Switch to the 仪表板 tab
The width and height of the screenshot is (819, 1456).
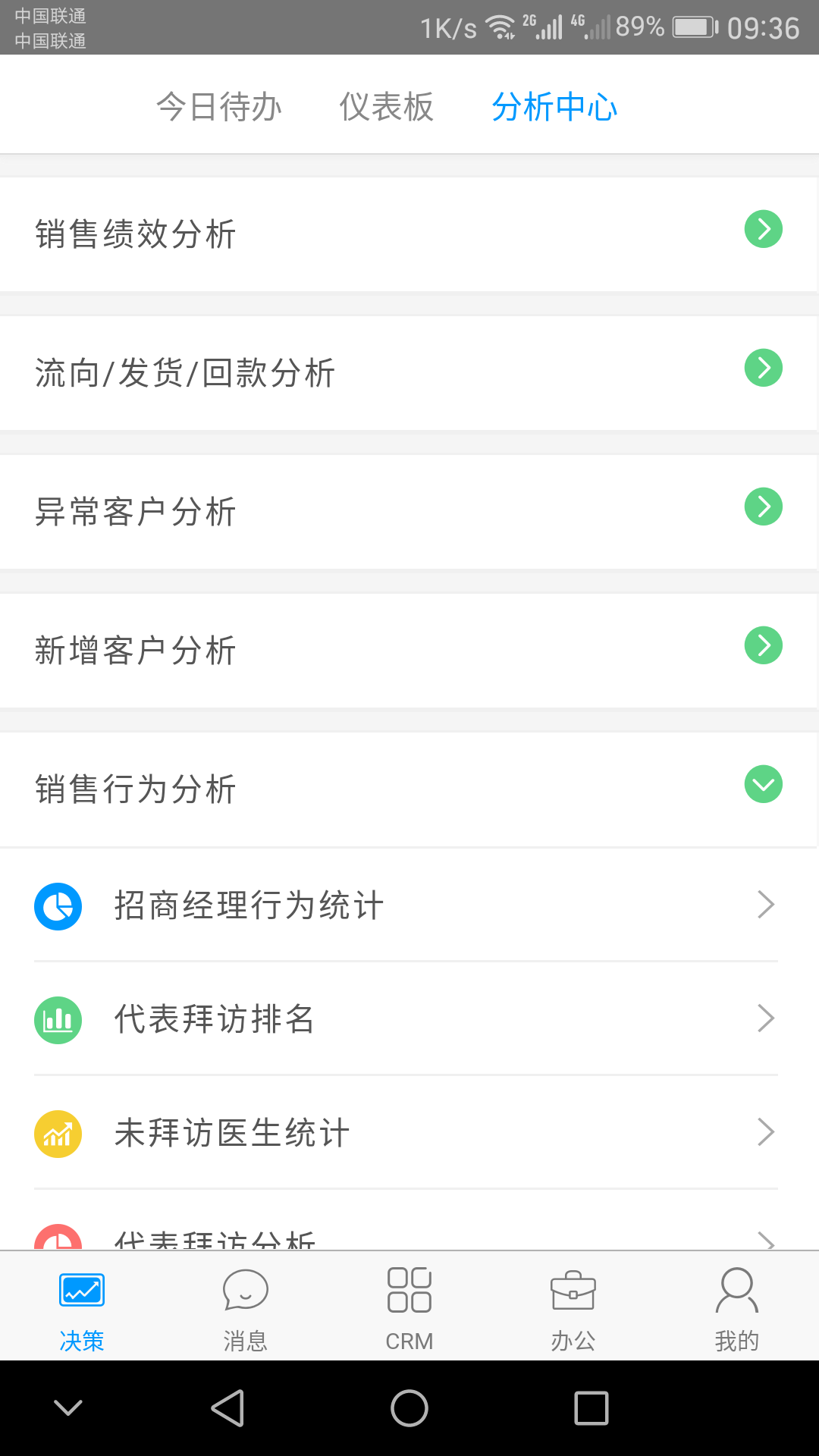pyautogui.click(x=387, y=107)
